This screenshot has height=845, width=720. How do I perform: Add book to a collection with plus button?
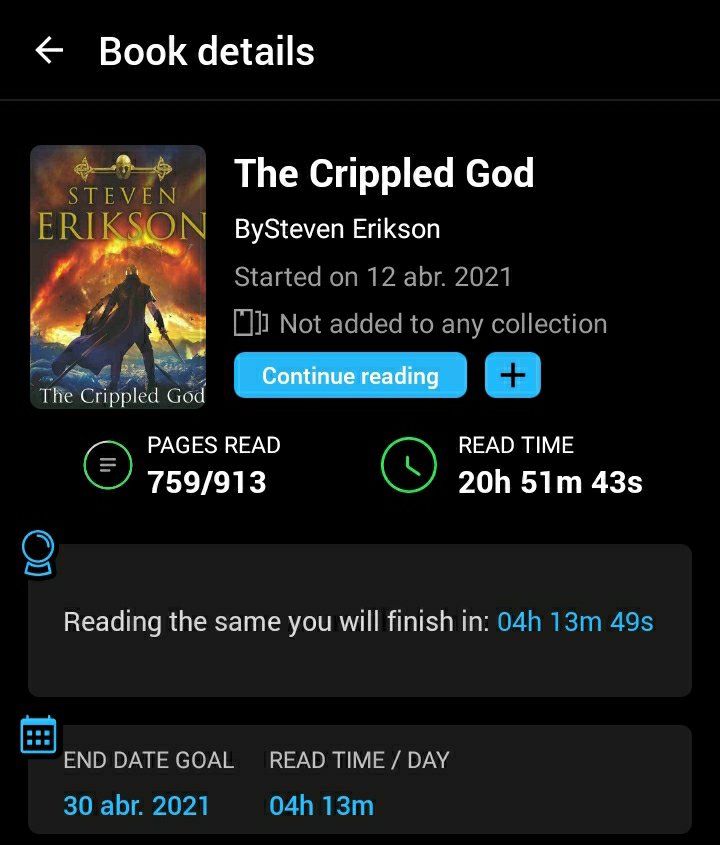click(x=512, y=376)
